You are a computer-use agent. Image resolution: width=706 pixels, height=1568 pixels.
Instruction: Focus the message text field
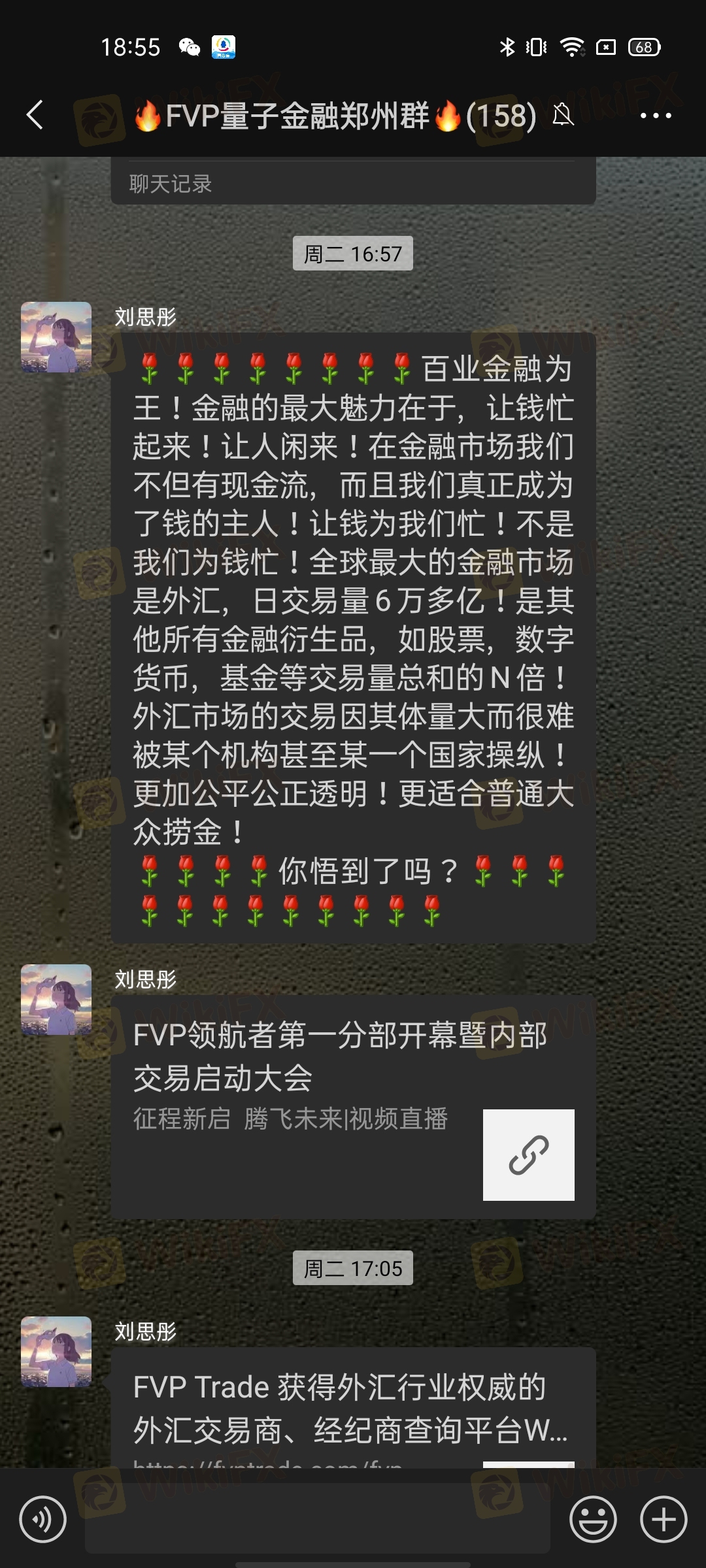(318, 1520)
